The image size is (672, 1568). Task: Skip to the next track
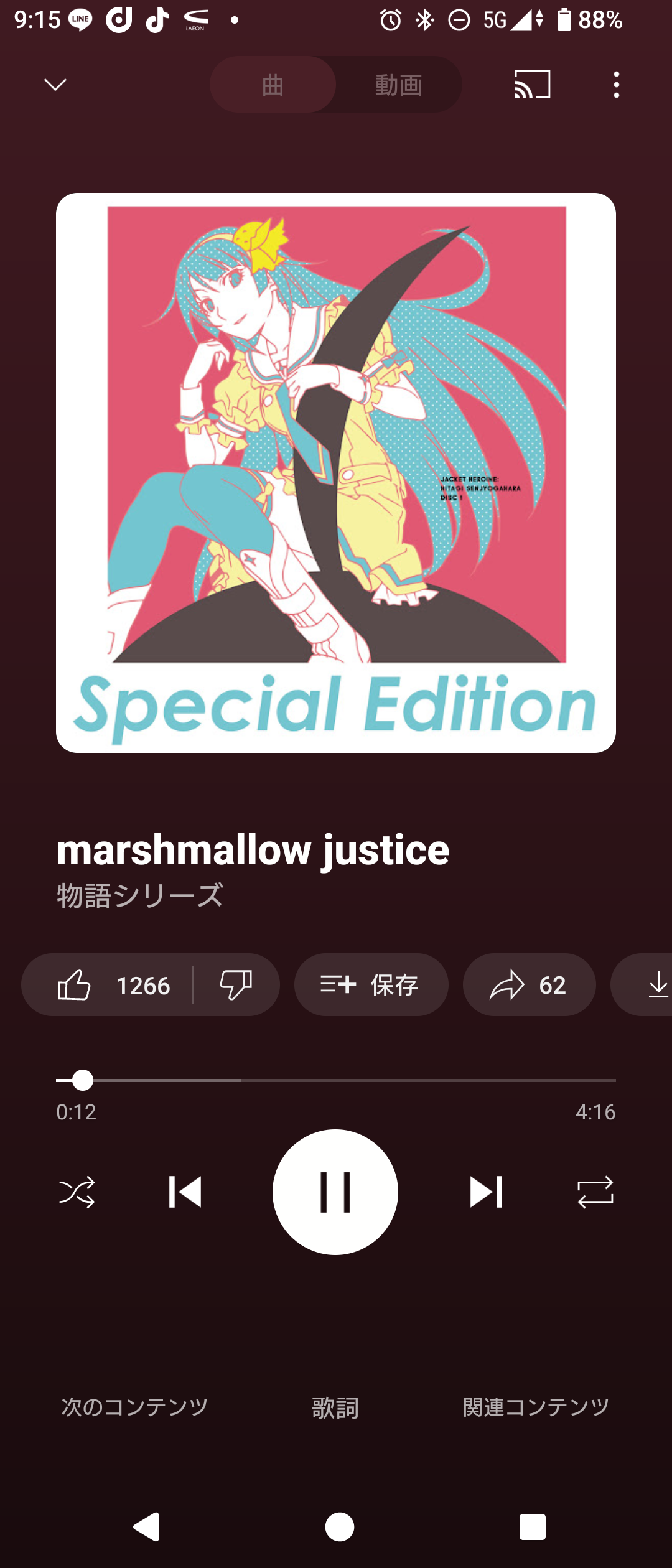click(485, 1192)
